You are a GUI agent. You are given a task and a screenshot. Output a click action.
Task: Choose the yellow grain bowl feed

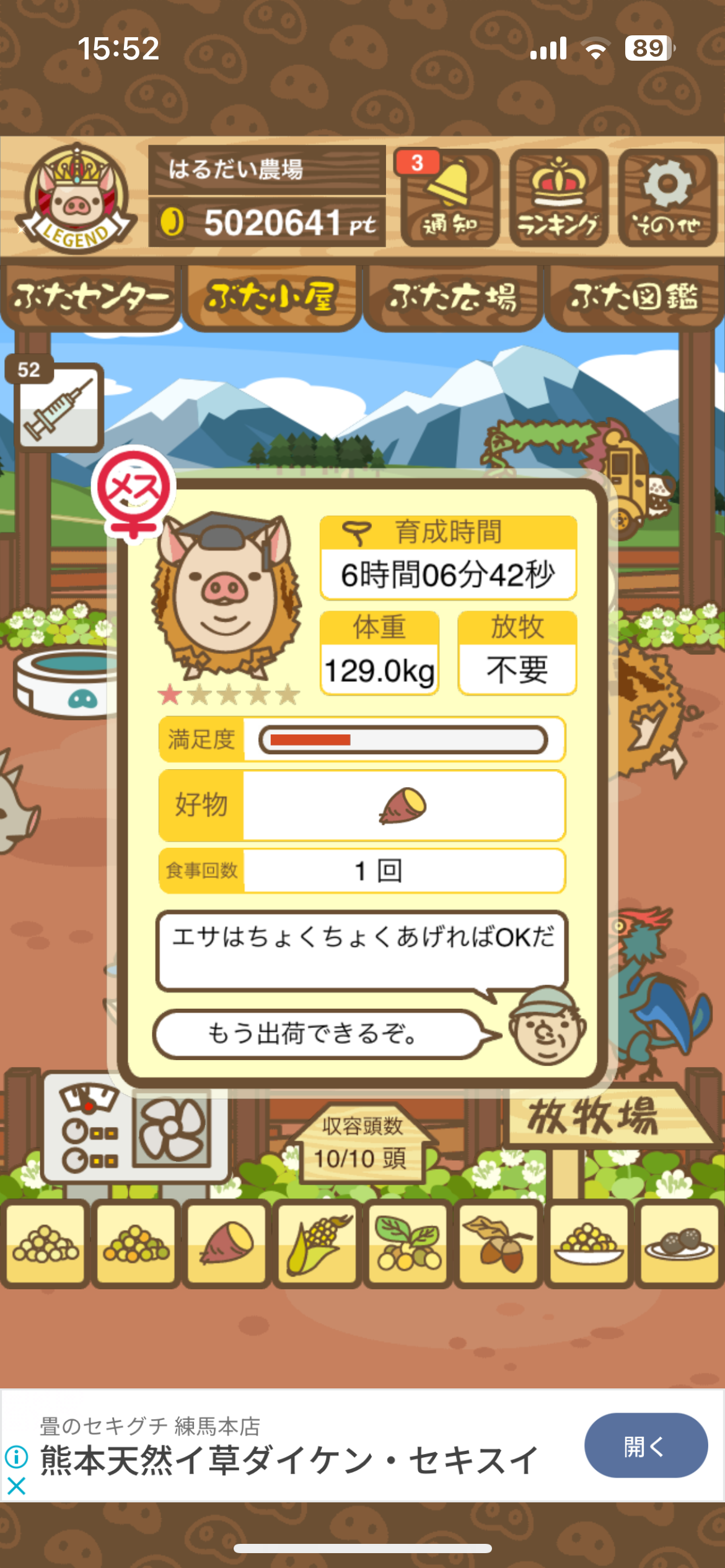589,1243
